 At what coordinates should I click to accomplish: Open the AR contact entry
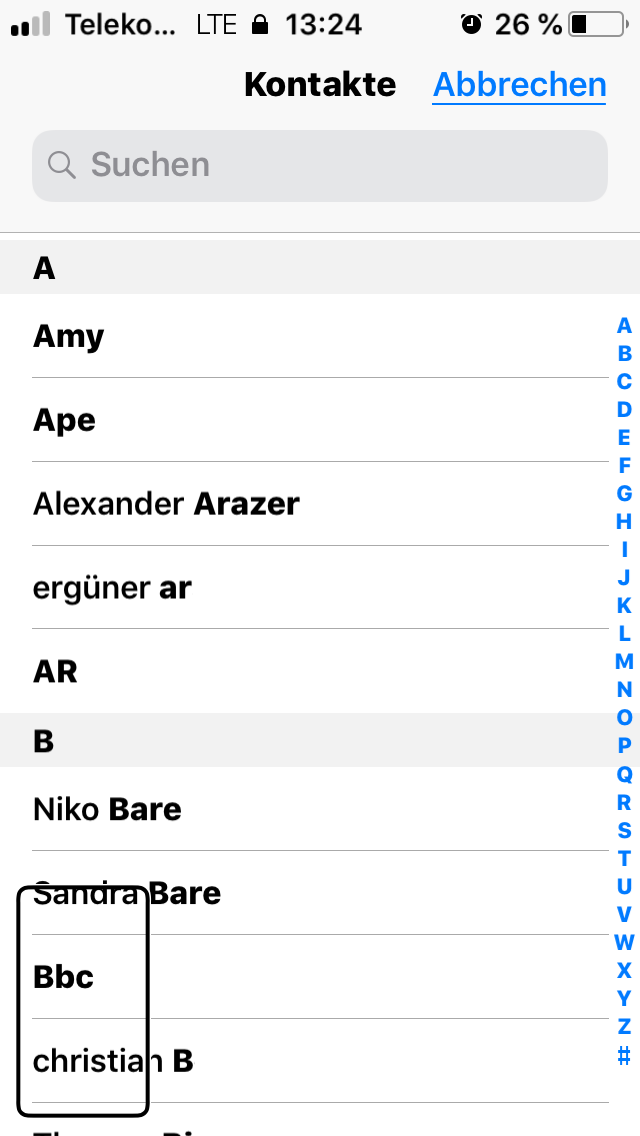point(304,672)
